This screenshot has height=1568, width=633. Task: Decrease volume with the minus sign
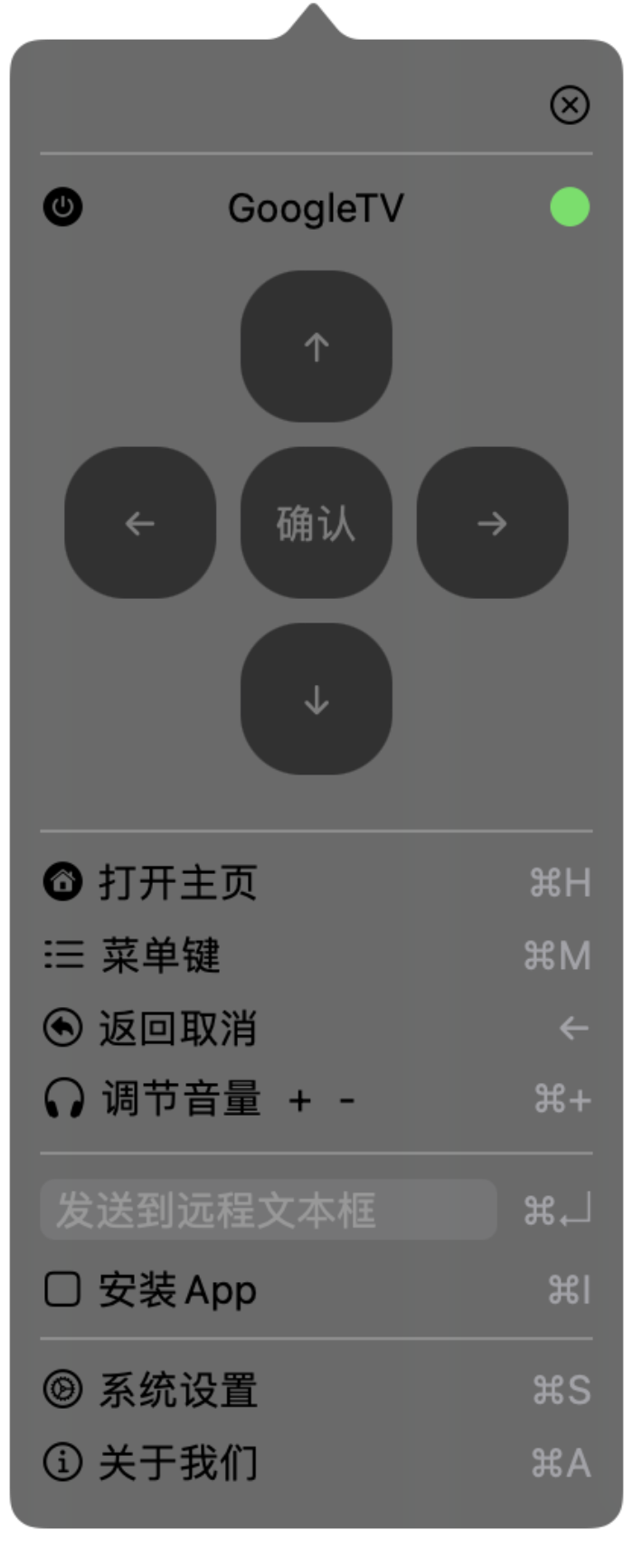point(347,1101)
